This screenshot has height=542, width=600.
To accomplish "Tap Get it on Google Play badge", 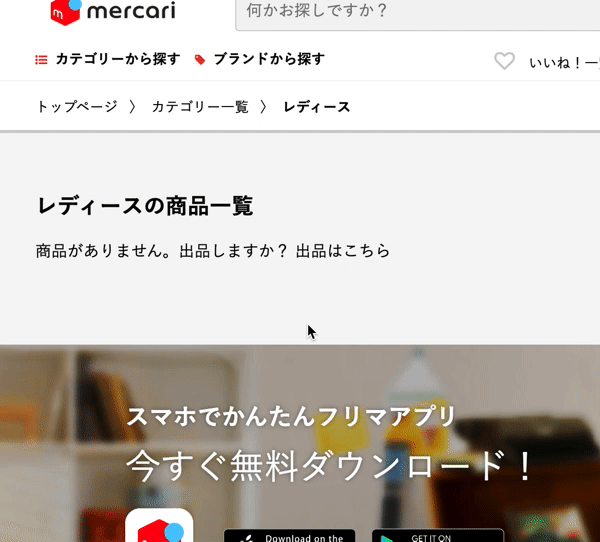I will click(x=438, y=535).
